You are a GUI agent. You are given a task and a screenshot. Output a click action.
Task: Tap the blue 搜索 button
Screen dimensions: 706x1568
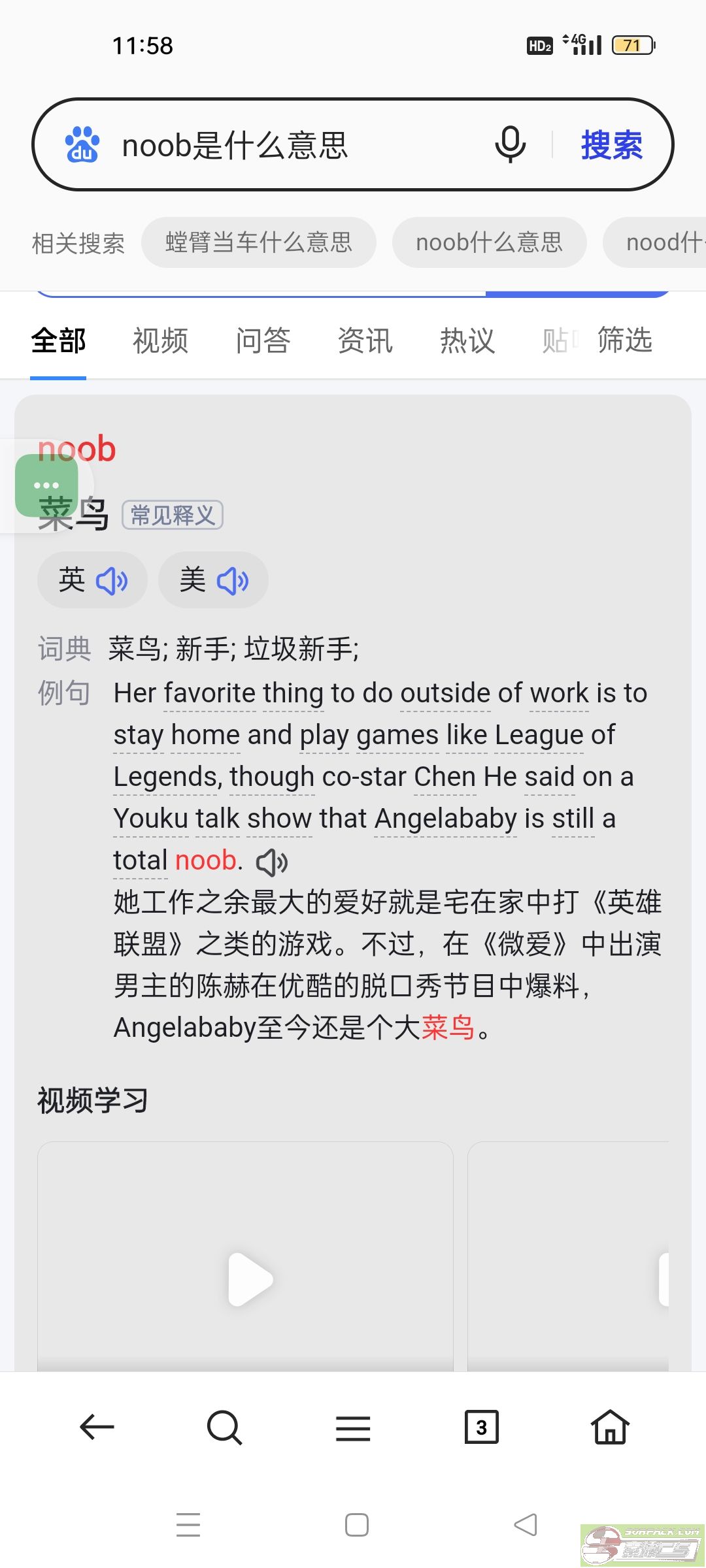click(x=612, y=144)
